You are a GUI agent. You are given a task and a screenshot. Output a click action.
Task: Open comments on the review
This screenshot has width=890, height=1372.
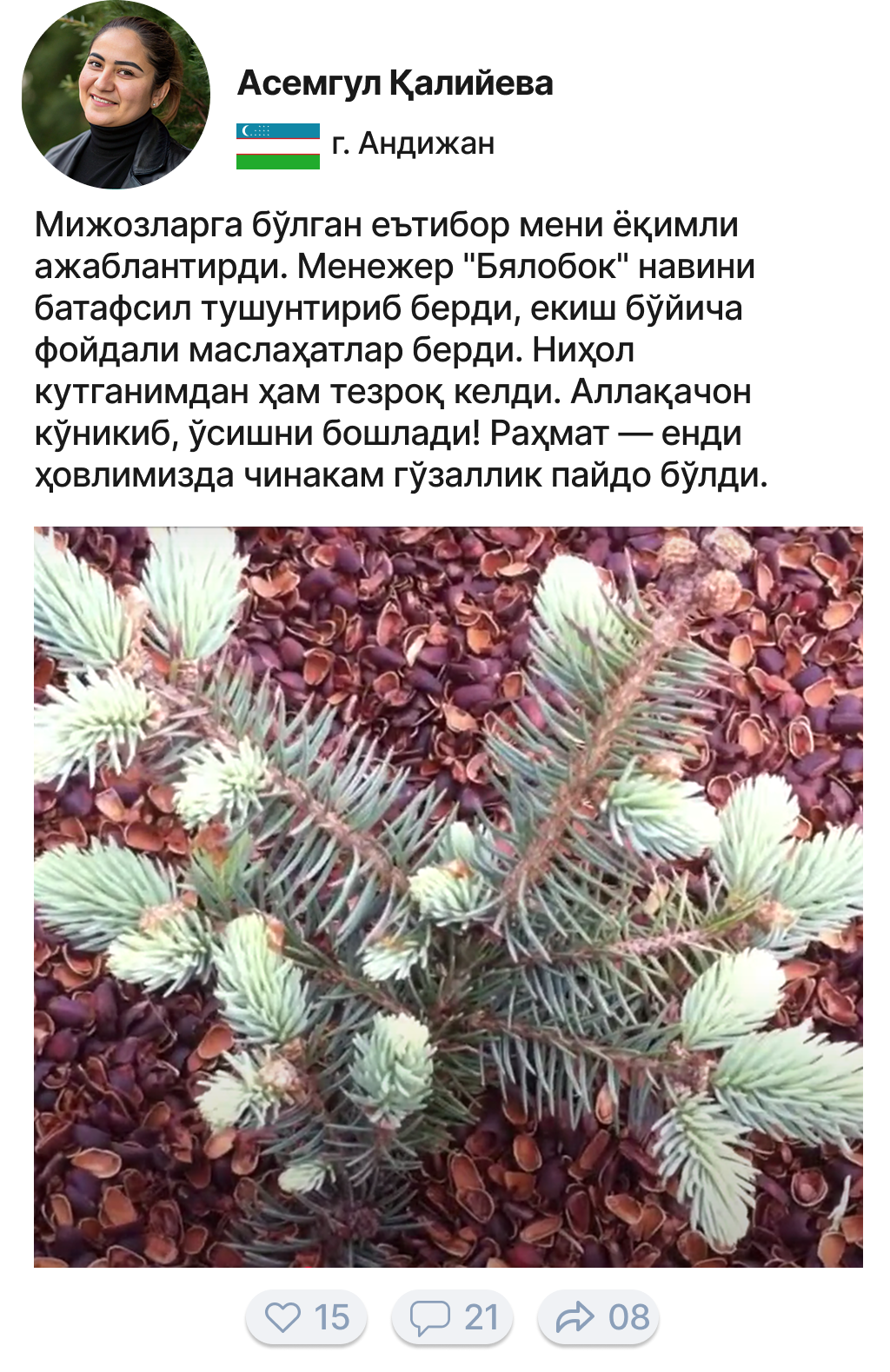coord(452,1317)
